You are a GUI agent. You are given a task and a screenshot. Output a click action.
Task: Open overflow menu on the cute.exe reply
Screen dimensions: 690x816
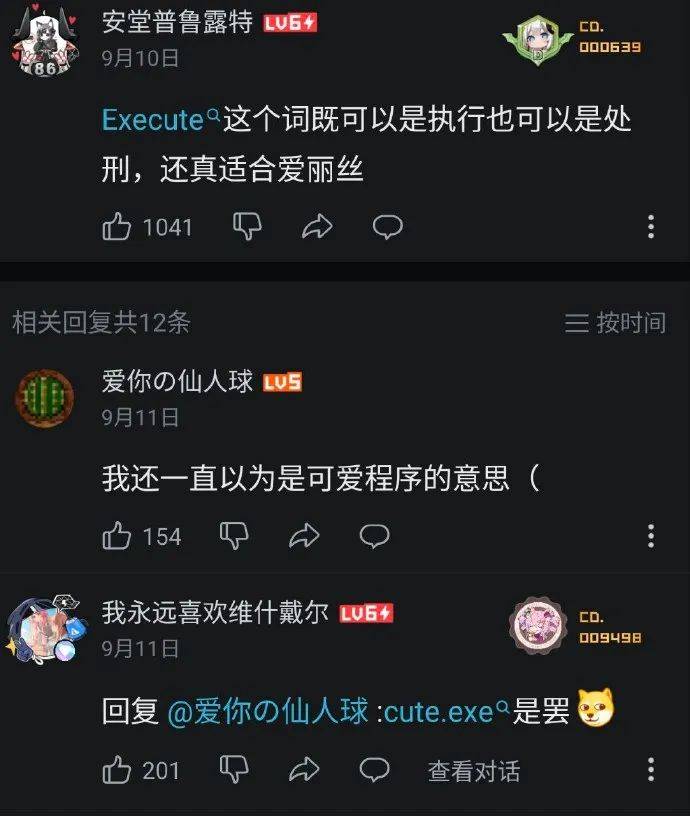pos(651,770)
